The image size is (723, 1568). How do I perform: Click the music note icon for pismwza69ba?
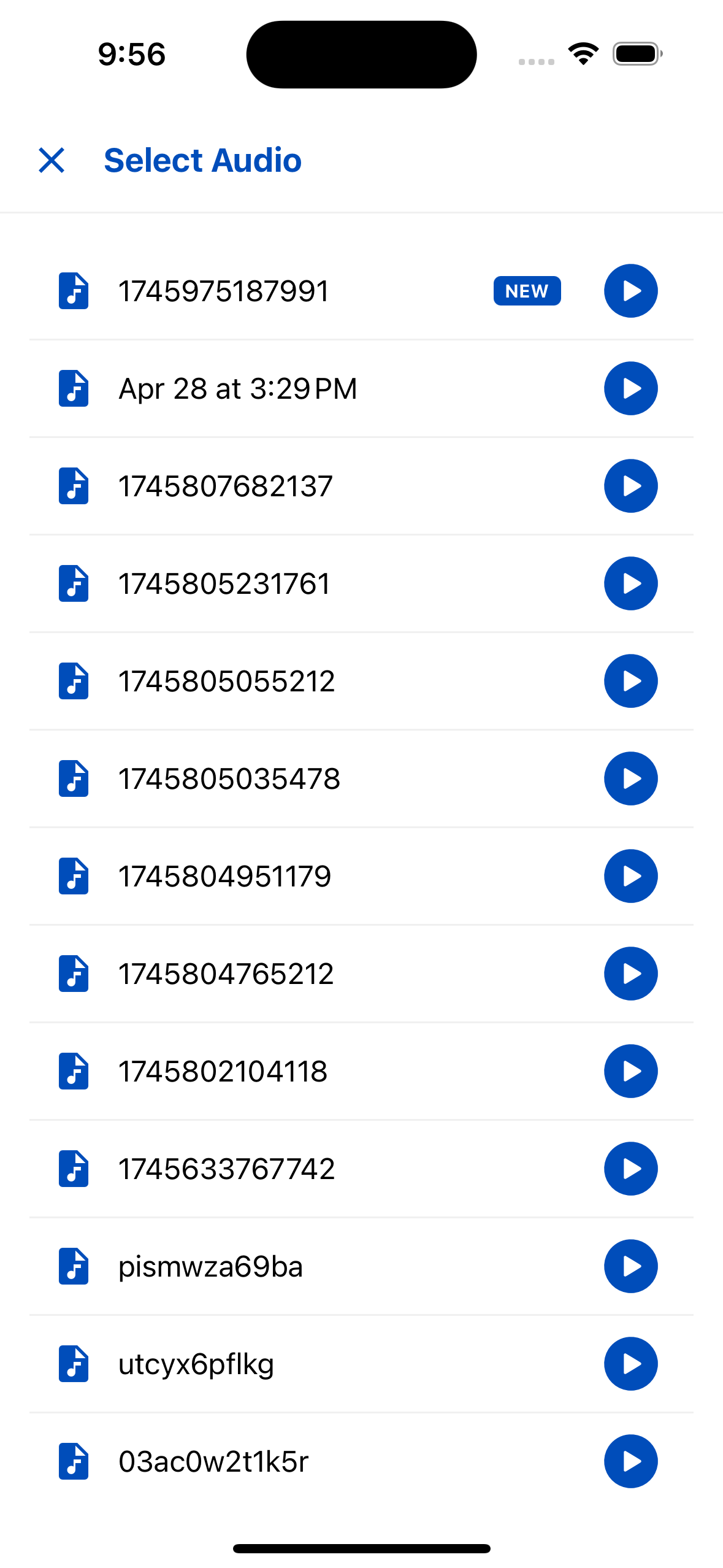73,1266
